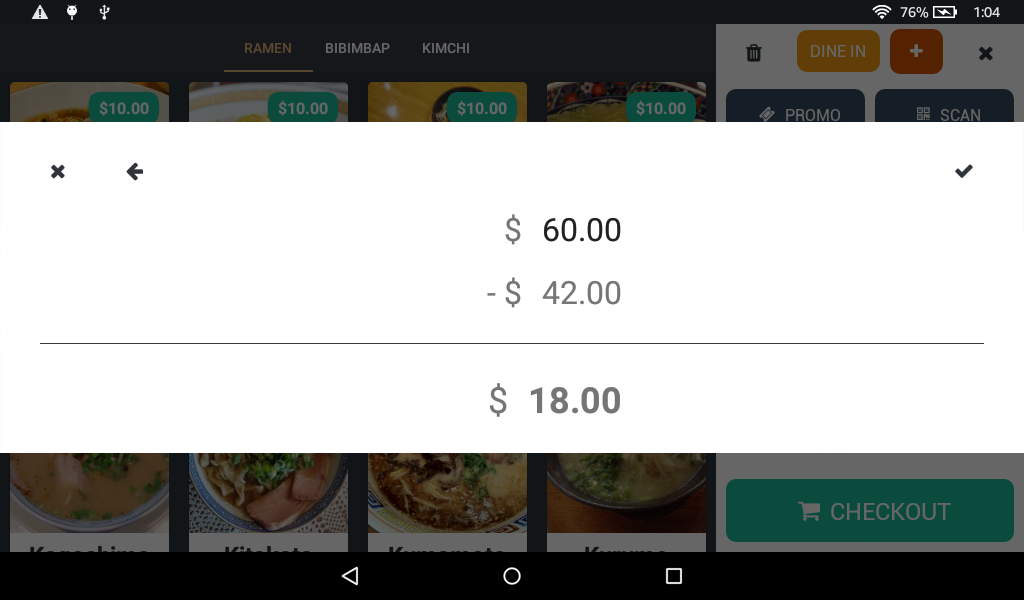The image size is (1024, 600).
Task: Switch to the BIBIMBAP tab
Action: coord(357,48)
